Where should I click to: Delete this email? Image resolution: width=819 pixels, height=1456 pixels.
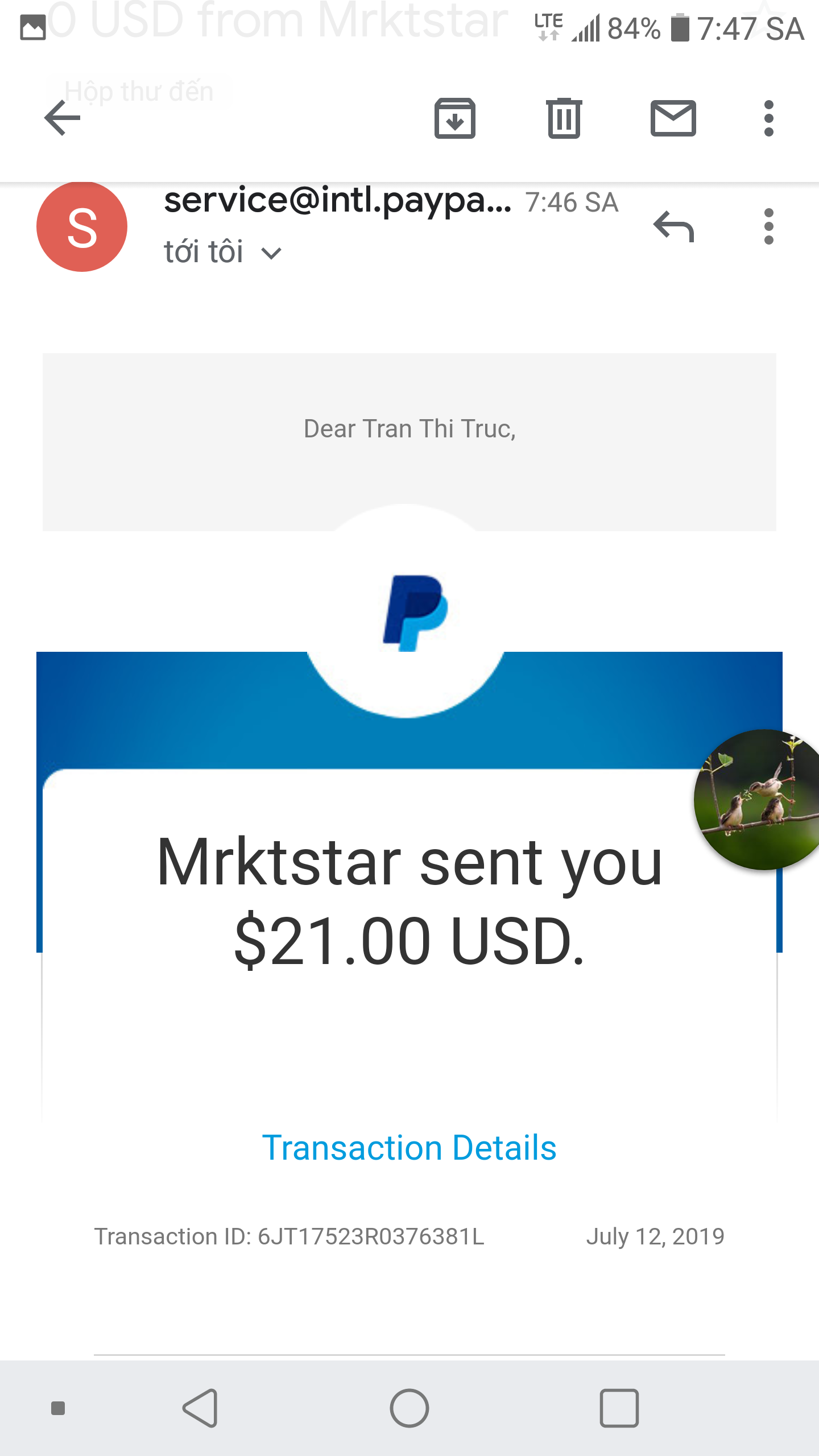(x=564, y=118)
